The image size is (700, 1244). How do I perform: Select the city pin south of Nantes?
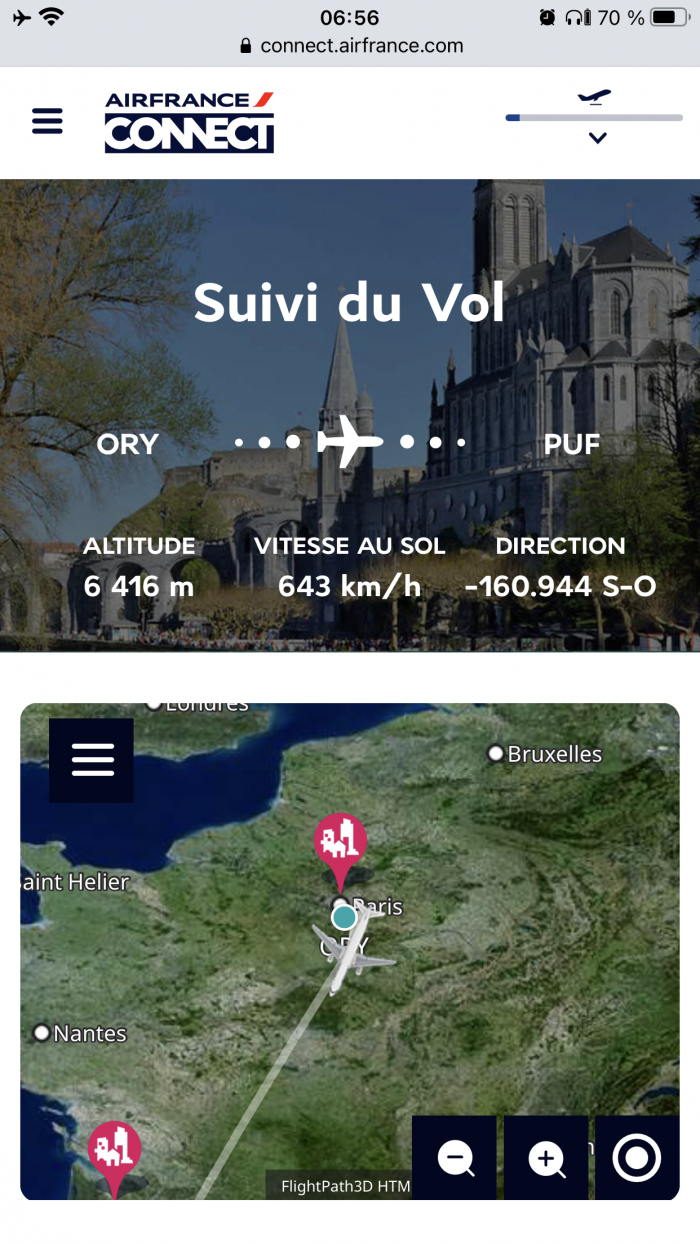tap(114, 1152)
